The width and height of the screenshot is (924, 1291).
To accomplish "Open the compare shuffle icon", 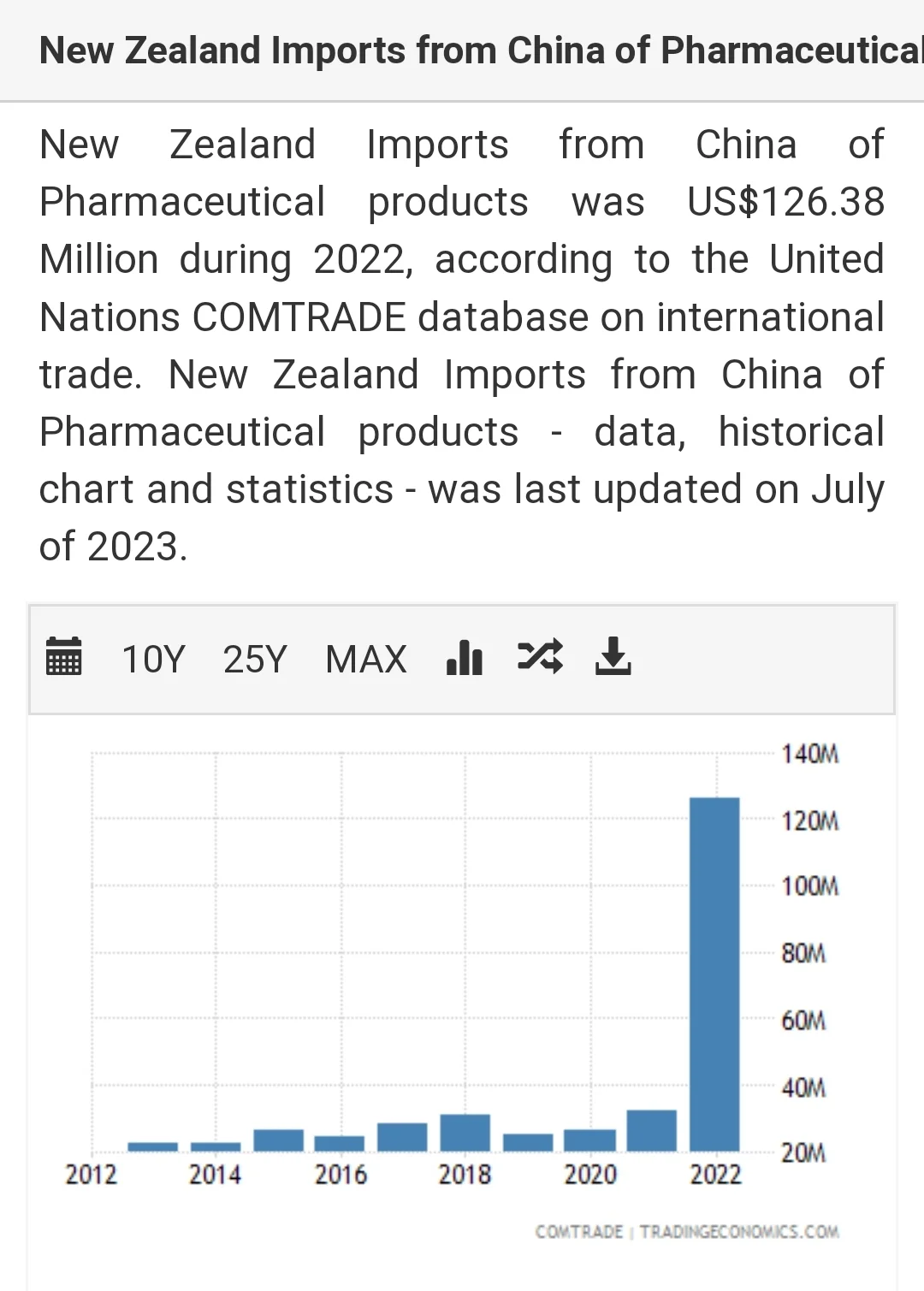I will pos(540,656).
